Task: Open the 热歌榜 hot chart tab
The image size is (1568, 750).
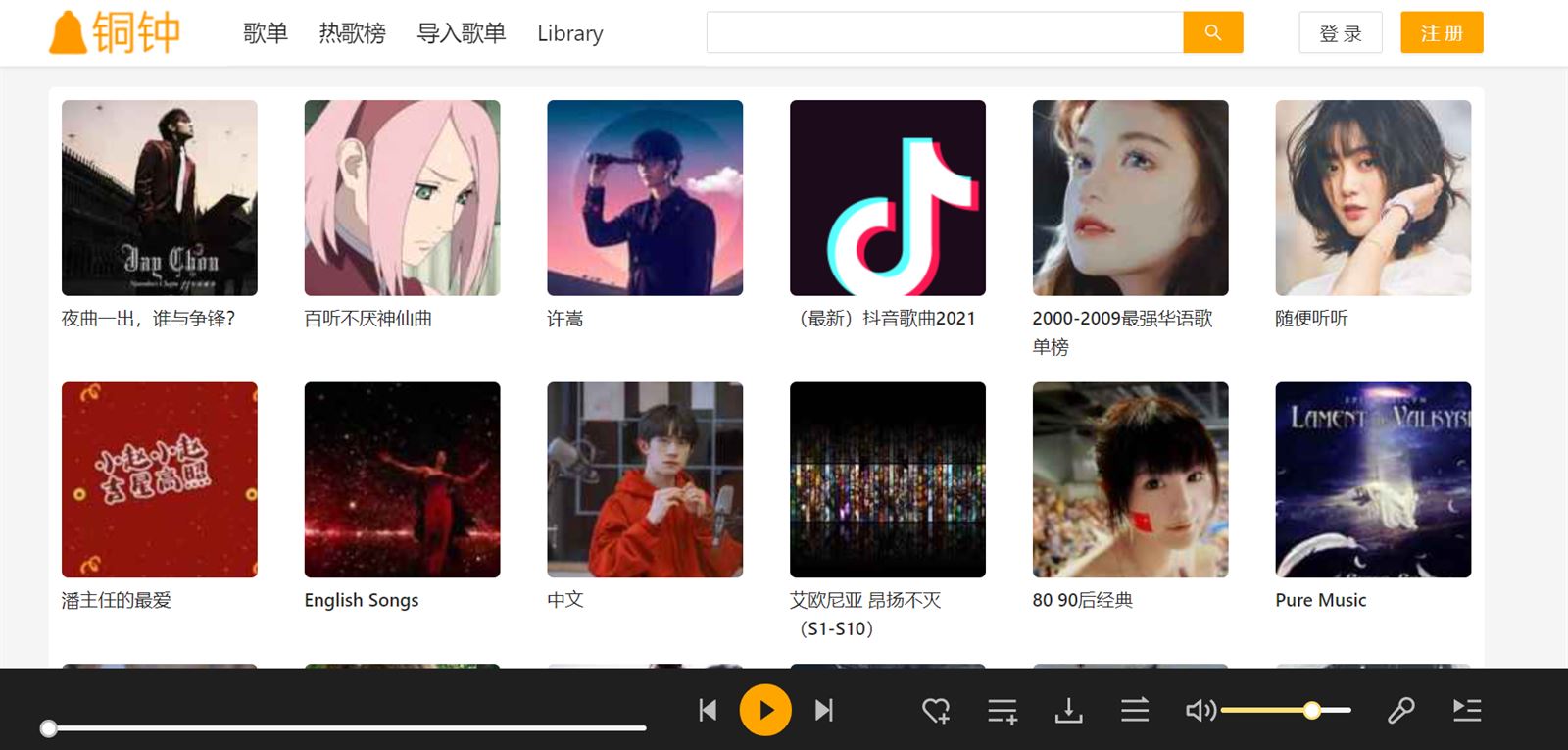Action: pyautogui.click(x=352, y=33)
